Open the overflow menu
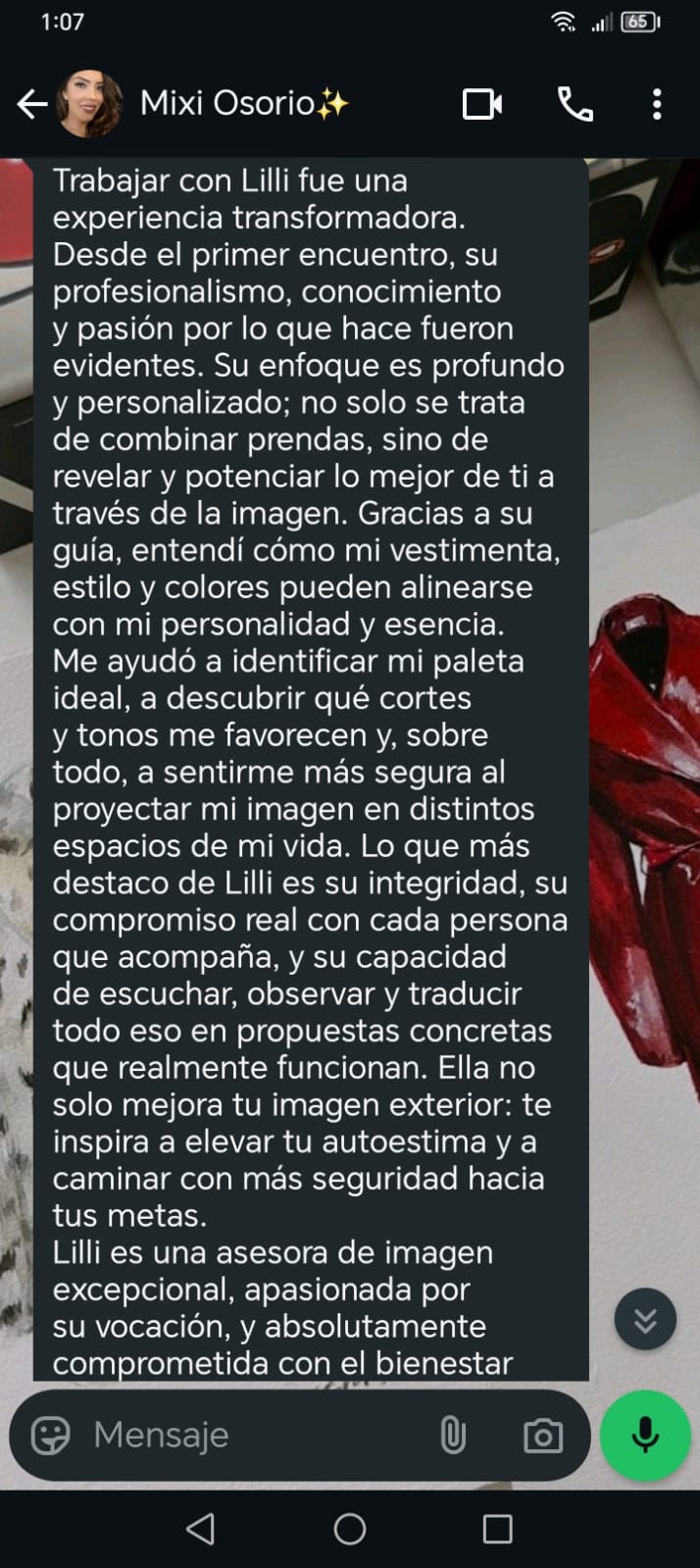700x1568 pixels. [x=657, y=104]
